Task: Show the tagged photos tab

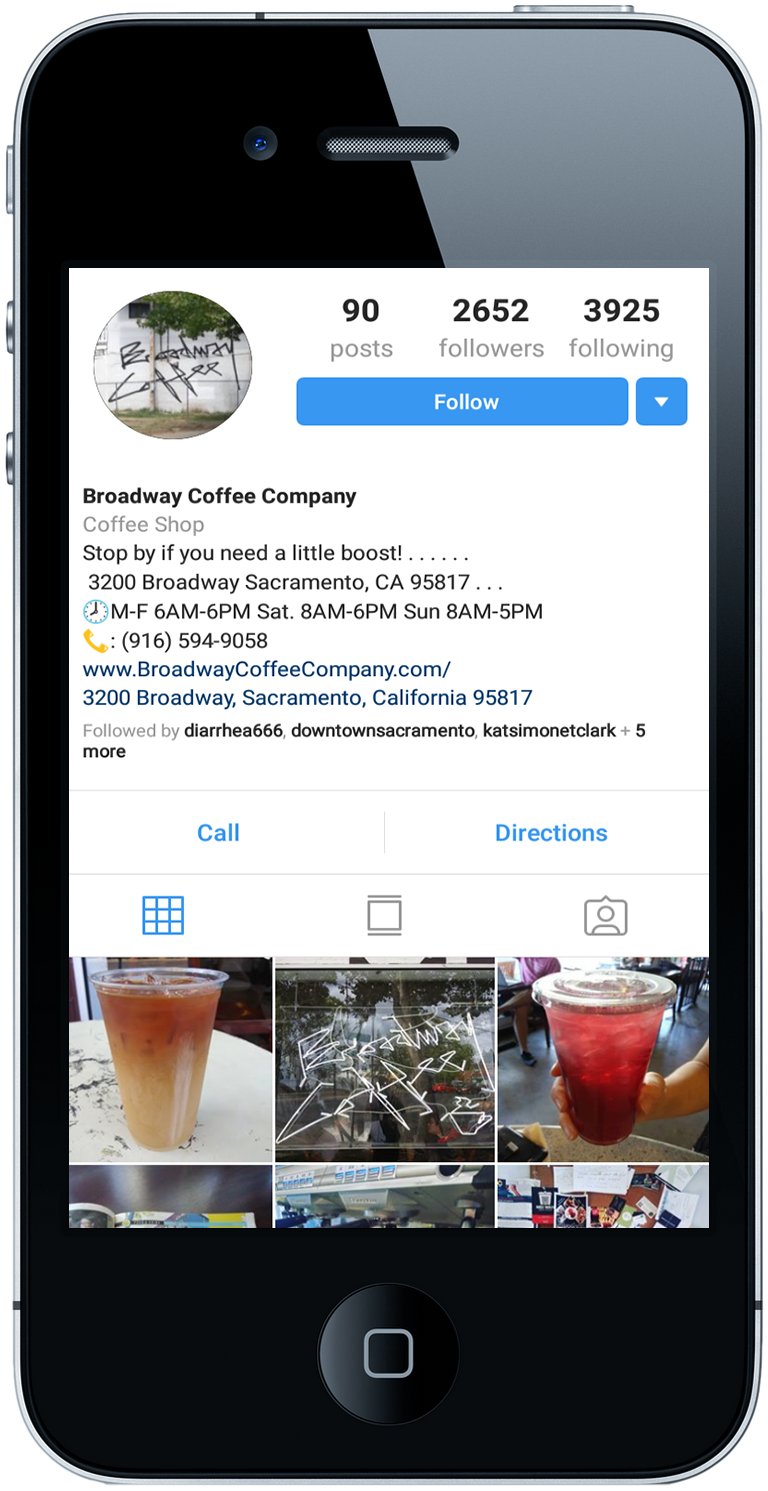Action: point(605,915)
